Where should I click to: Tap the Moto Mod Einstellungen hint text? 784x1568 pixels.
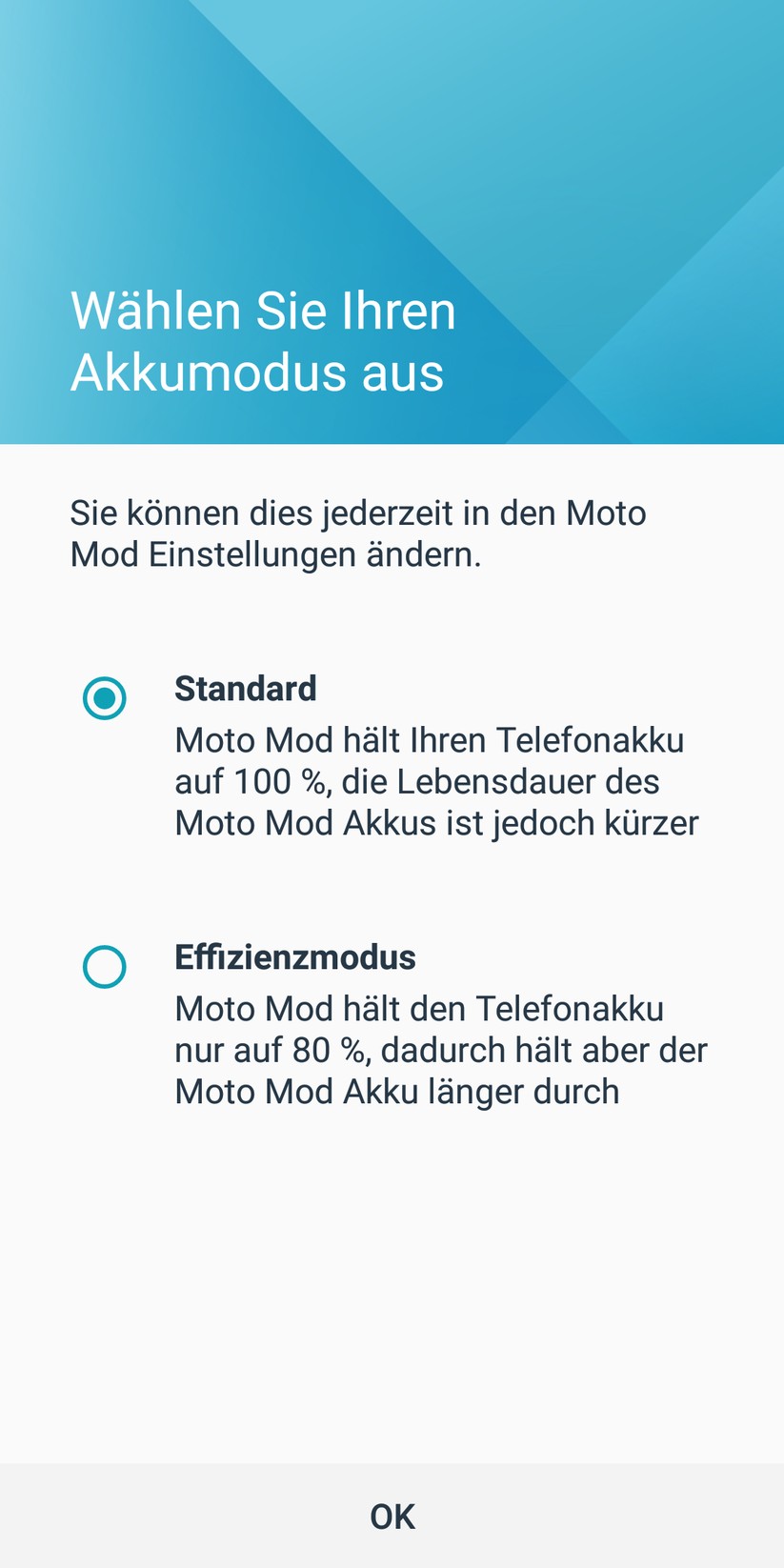tap(358, 533)
